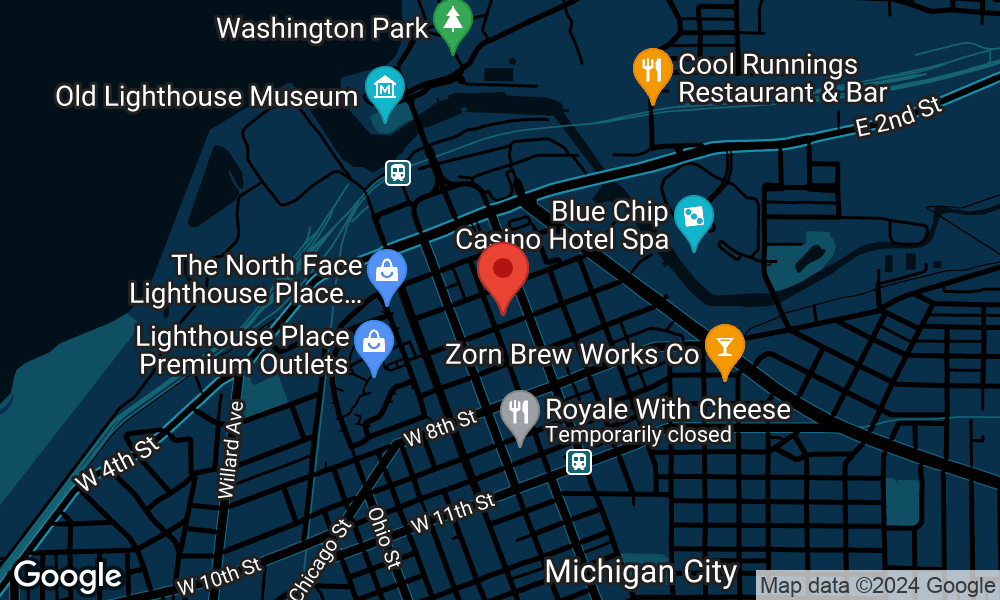Screen dimensions: 1000x600
Task: Tap The North Face shopping pin
Action: pos(385,272)
